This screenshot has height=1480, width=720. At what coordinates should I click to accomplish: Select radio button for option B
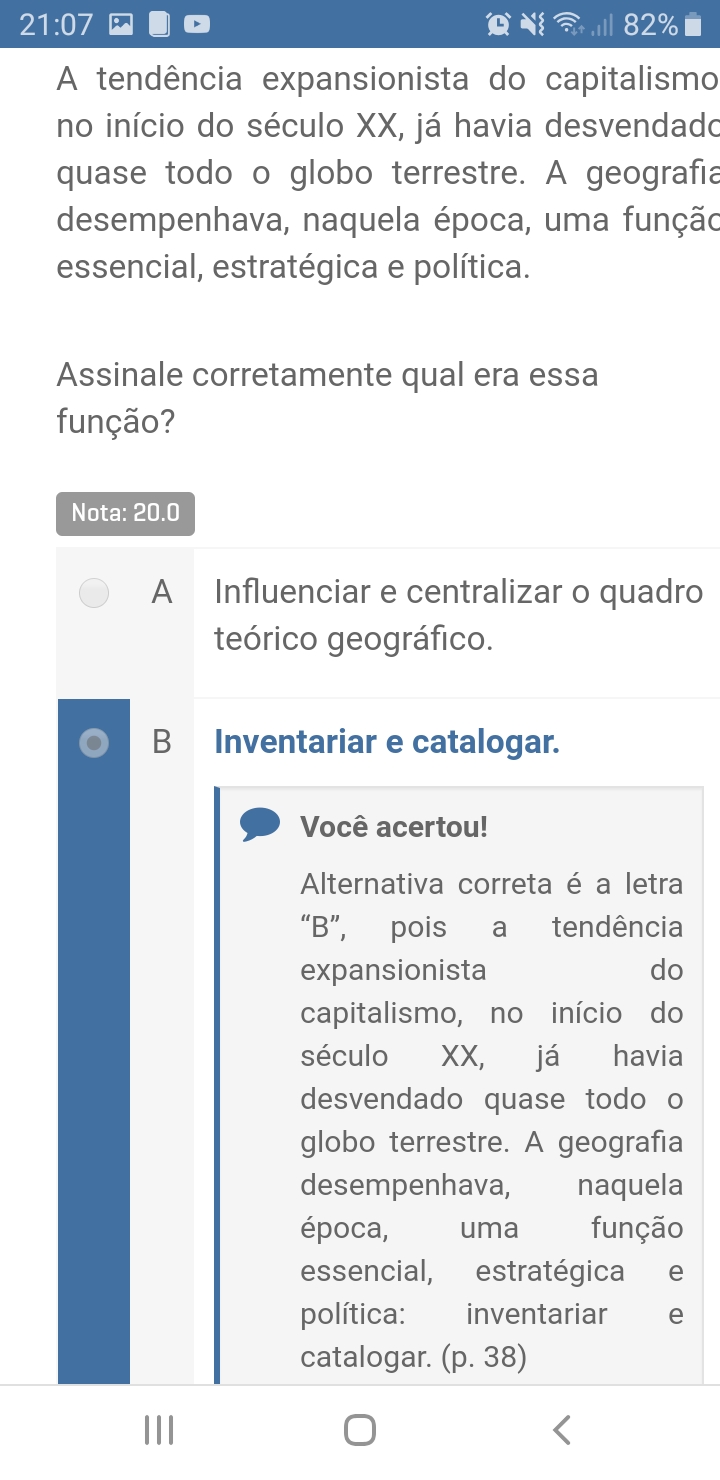(94, 744)
